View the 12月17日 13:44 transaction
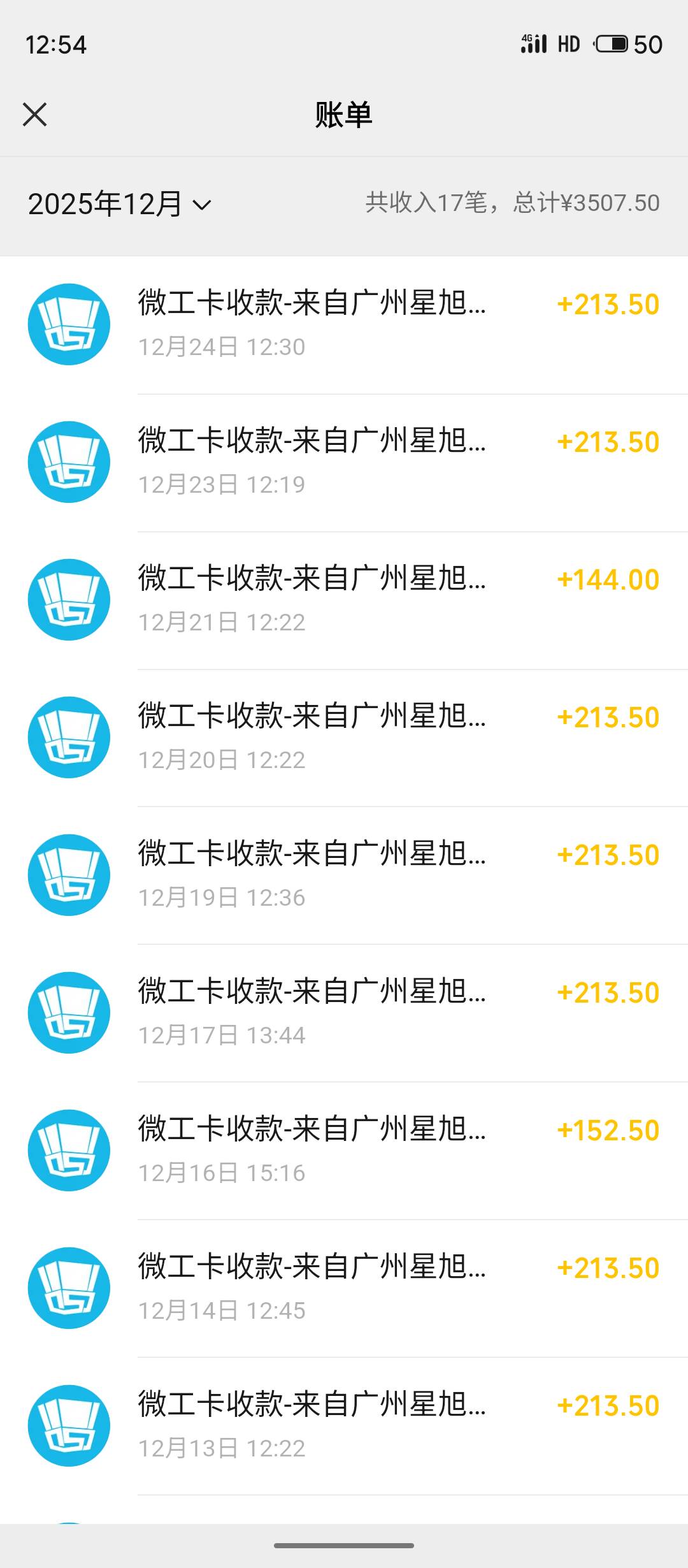This screenshot has width=688, height=1568. (x=344, y=1013)
